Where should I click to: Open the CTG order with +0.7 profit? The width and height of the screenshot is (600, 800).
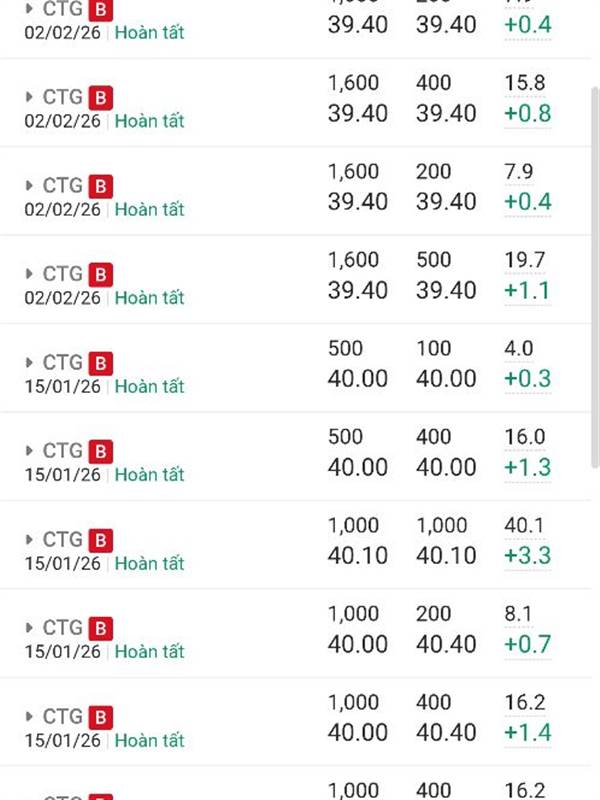[x=30, y=628]
